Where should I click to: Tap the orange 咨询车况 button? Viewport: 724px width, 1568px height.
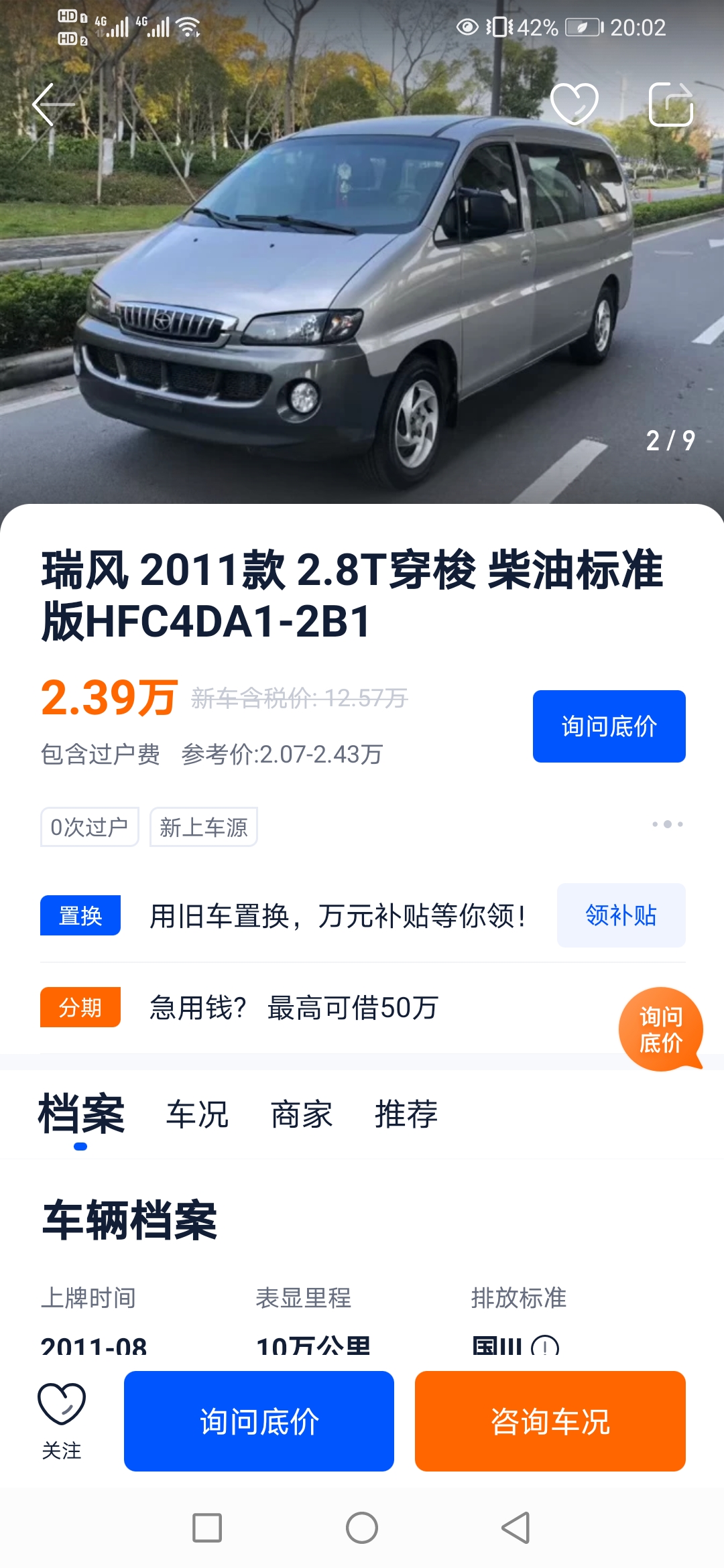[550, 1421]
